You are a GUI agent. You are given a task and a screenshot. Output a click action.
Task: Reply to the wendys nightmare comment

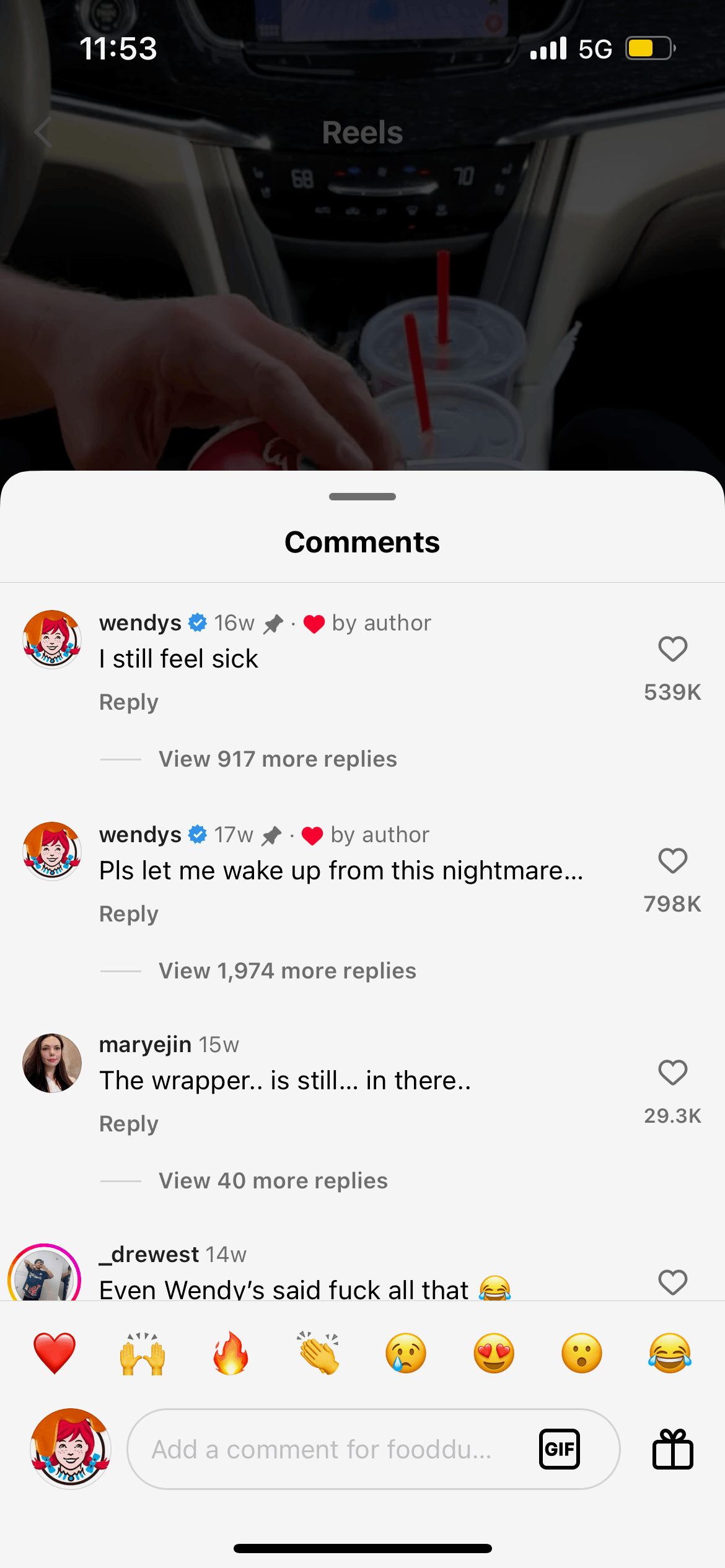(129, 914)
